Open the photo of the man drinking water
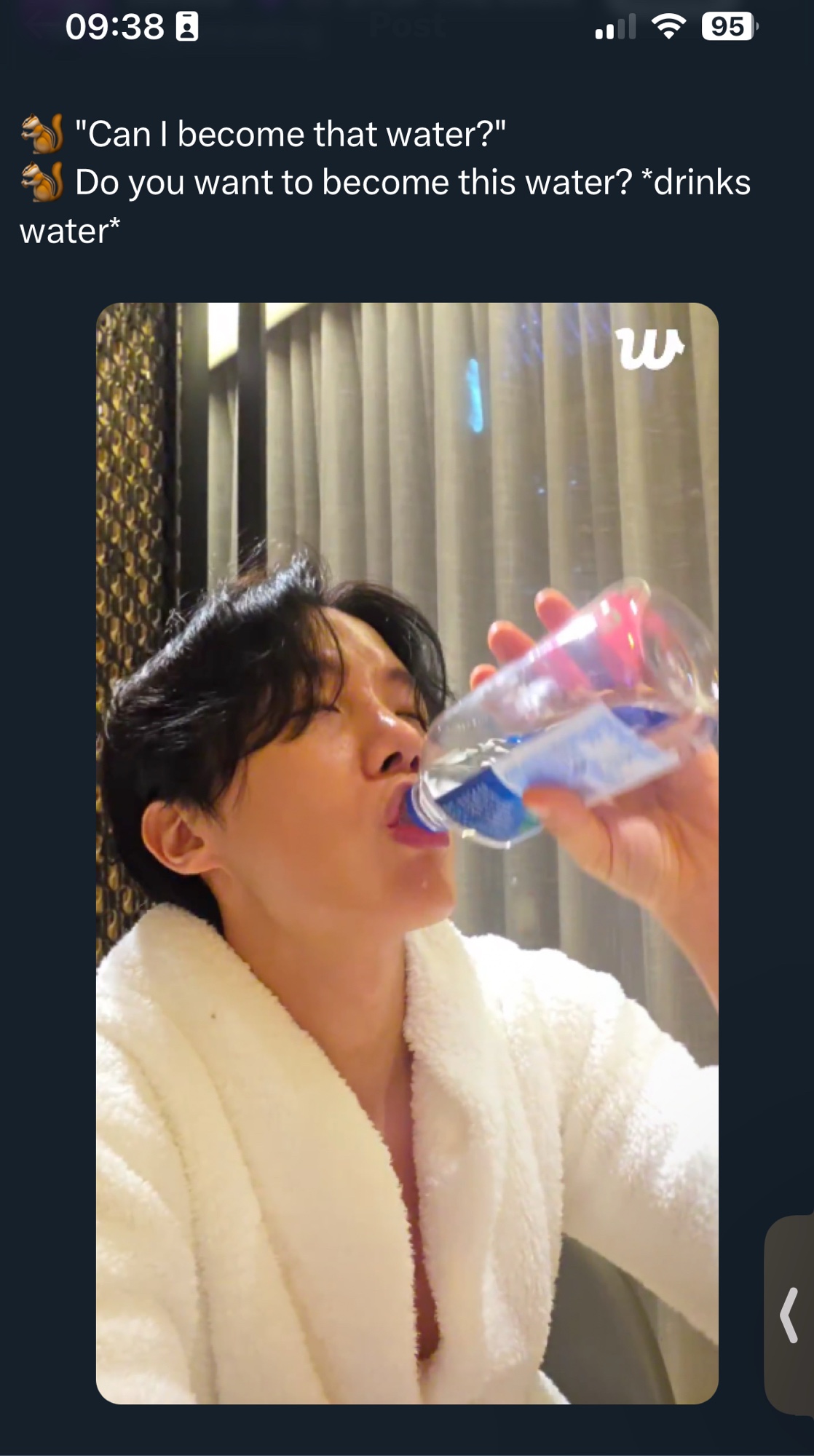 click(x=407, y=853)
